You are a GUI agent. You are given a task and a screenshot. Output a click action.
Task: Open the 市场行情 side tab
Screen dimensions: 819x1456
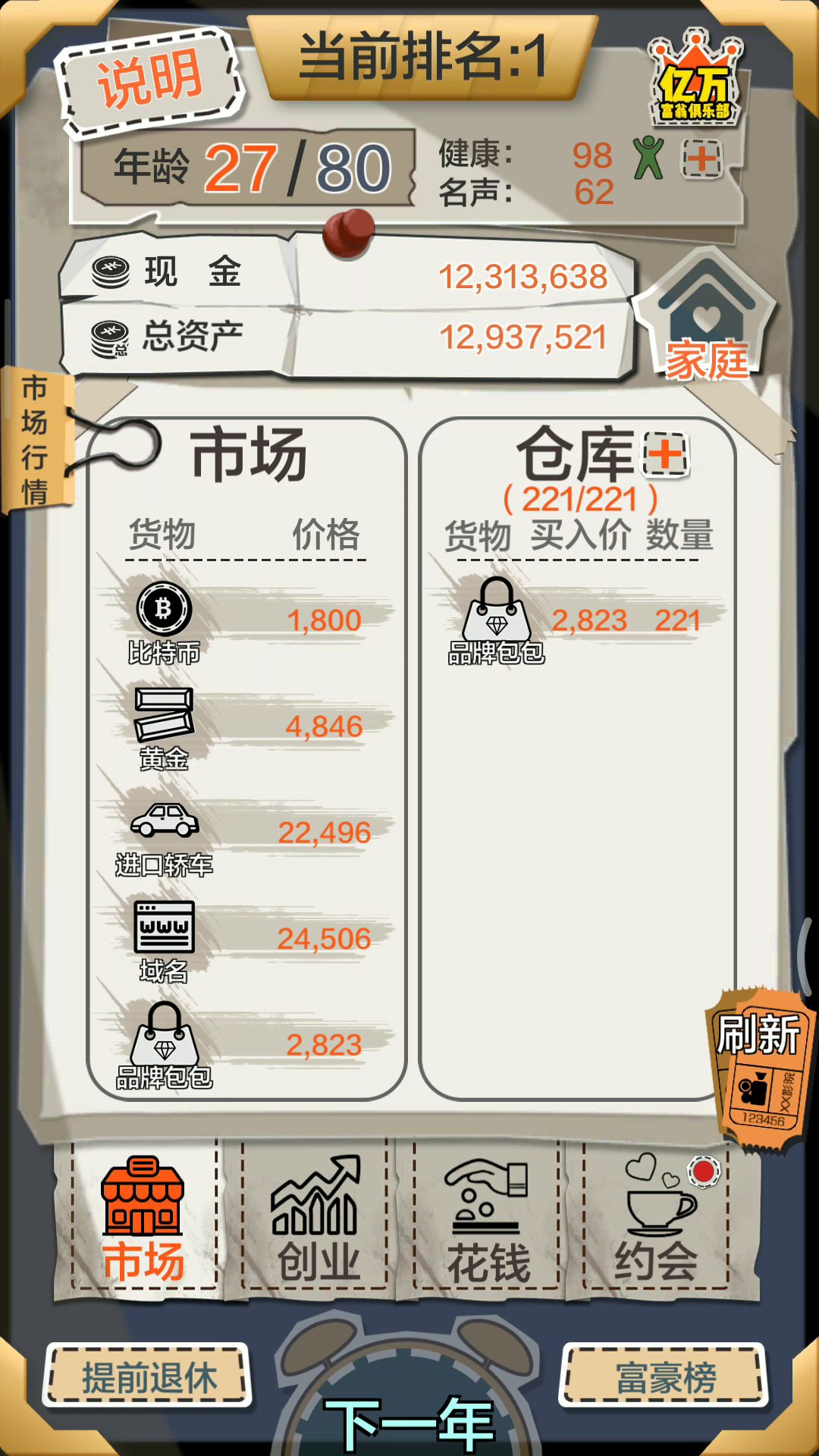click(x=35, y=440)
